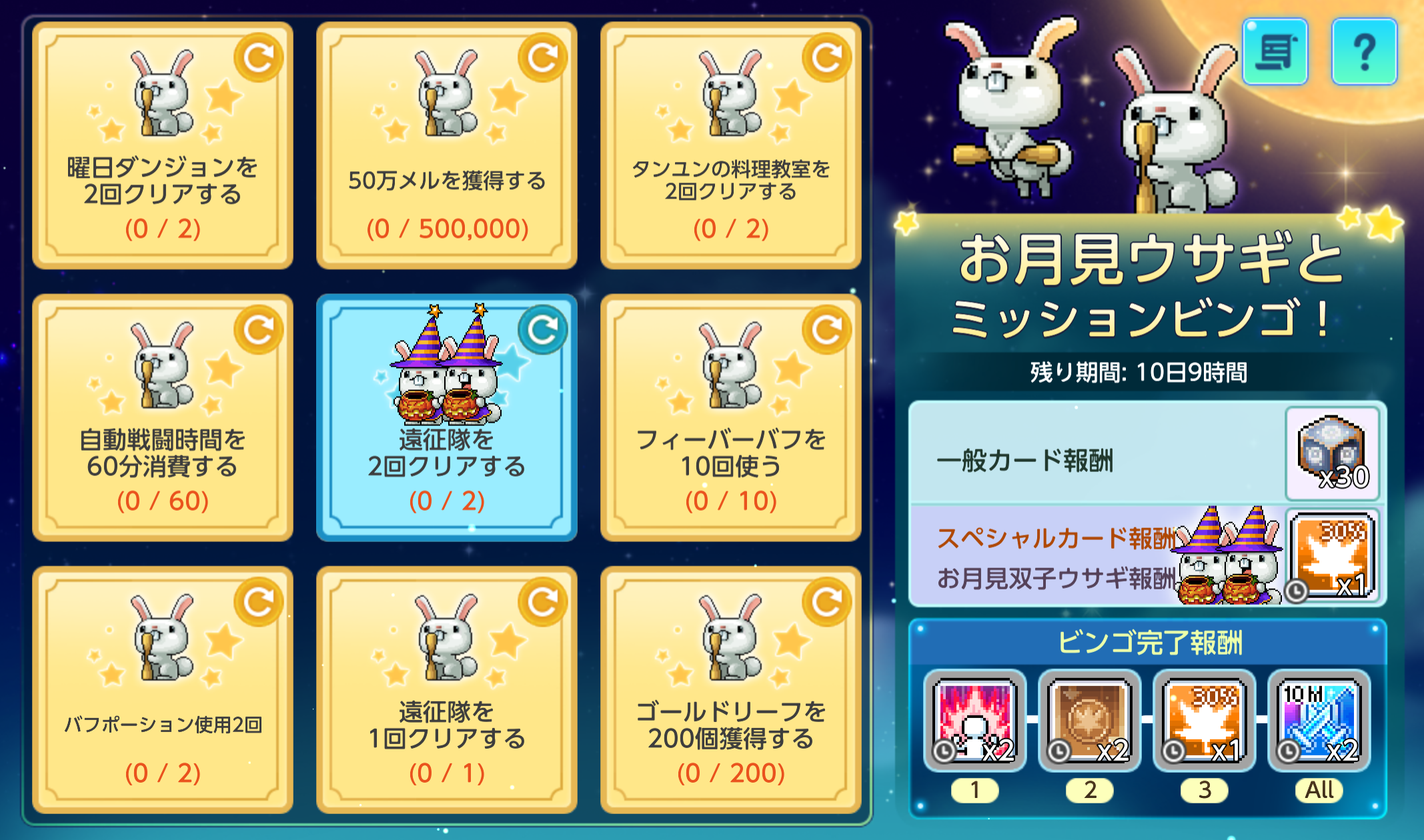Open the mission log scroll icon
This screenshot has height=840, width=1424.
1275,52
